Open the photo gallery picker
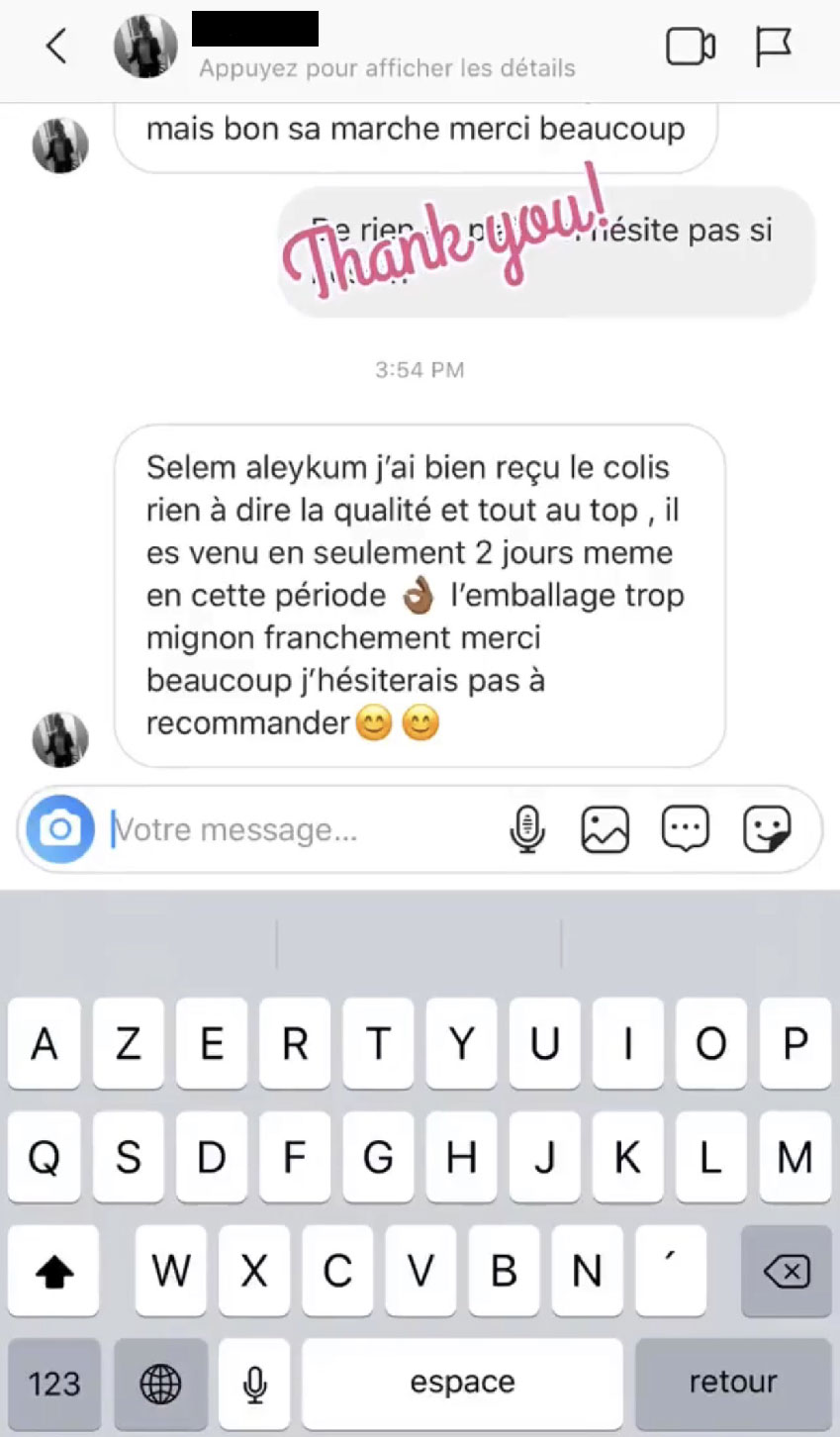 tap(605, 829)
